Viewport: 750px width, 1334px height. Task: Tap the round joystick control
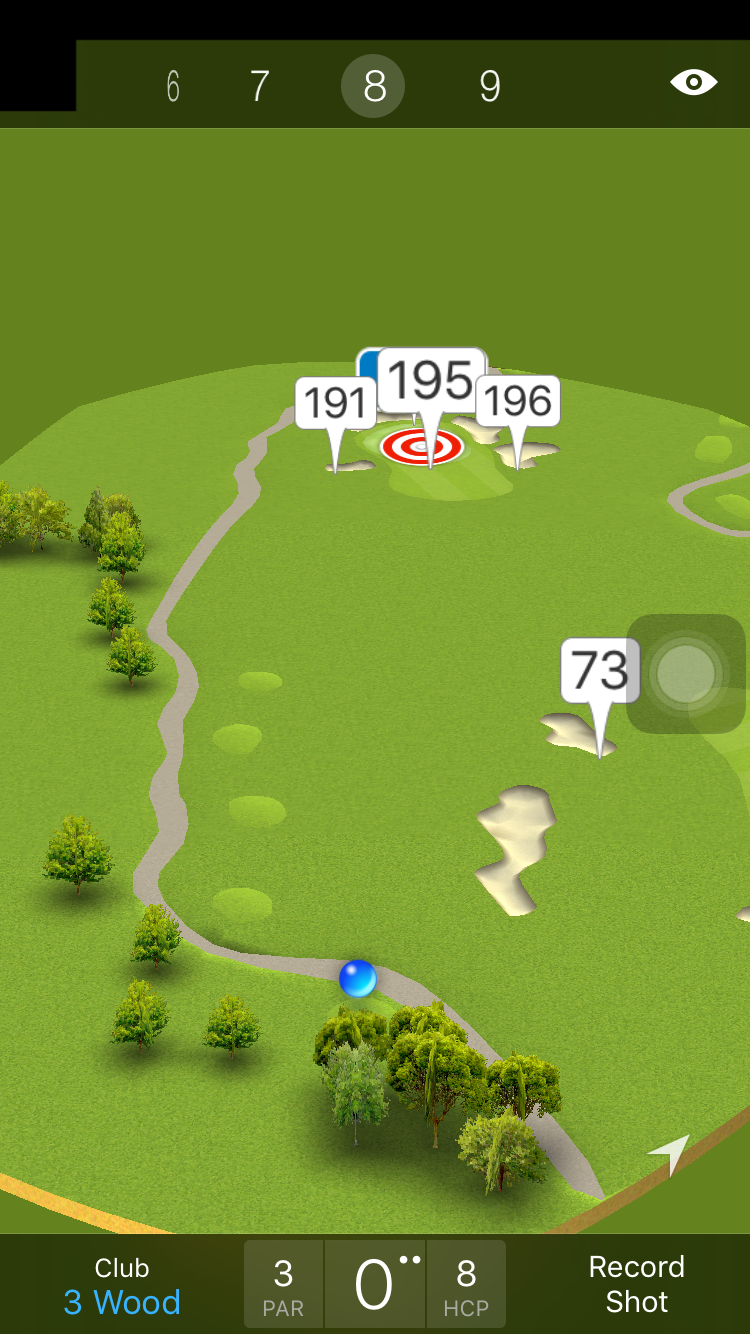[x=686, y=674]
